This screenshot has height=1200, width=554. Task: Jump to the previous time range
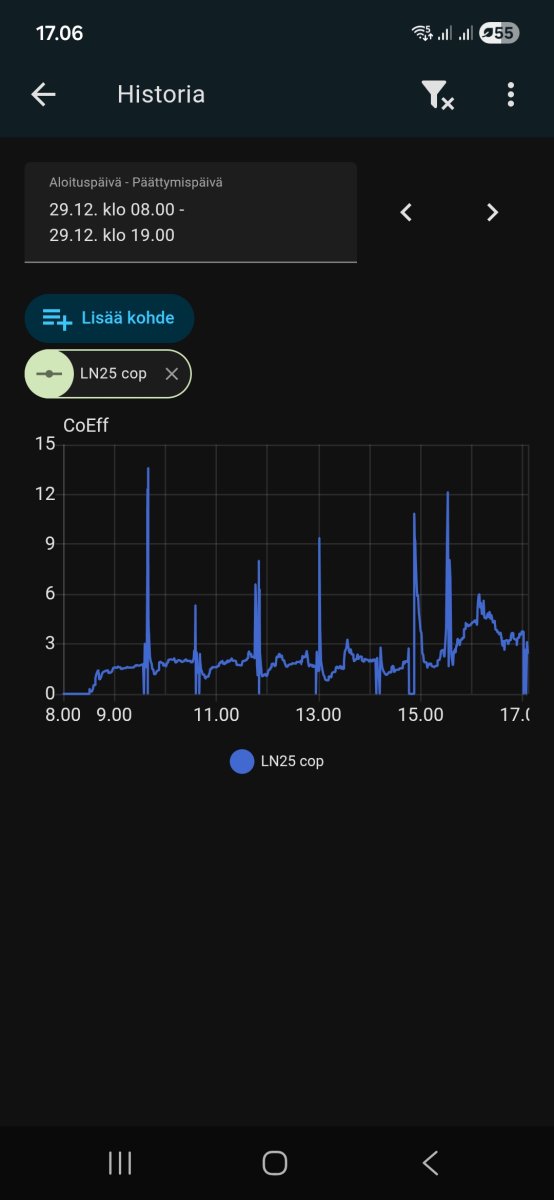pos(406,212)
